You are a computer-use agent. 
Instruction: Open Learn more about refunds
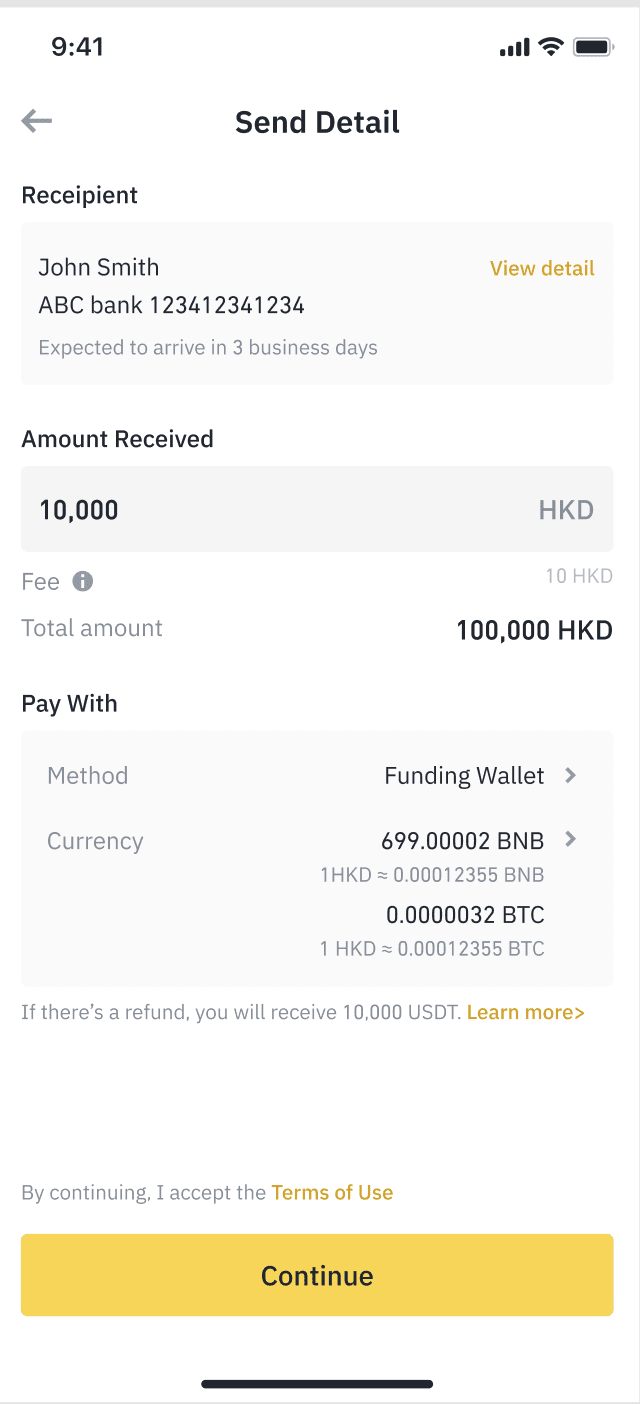[x=526, y=1012]
